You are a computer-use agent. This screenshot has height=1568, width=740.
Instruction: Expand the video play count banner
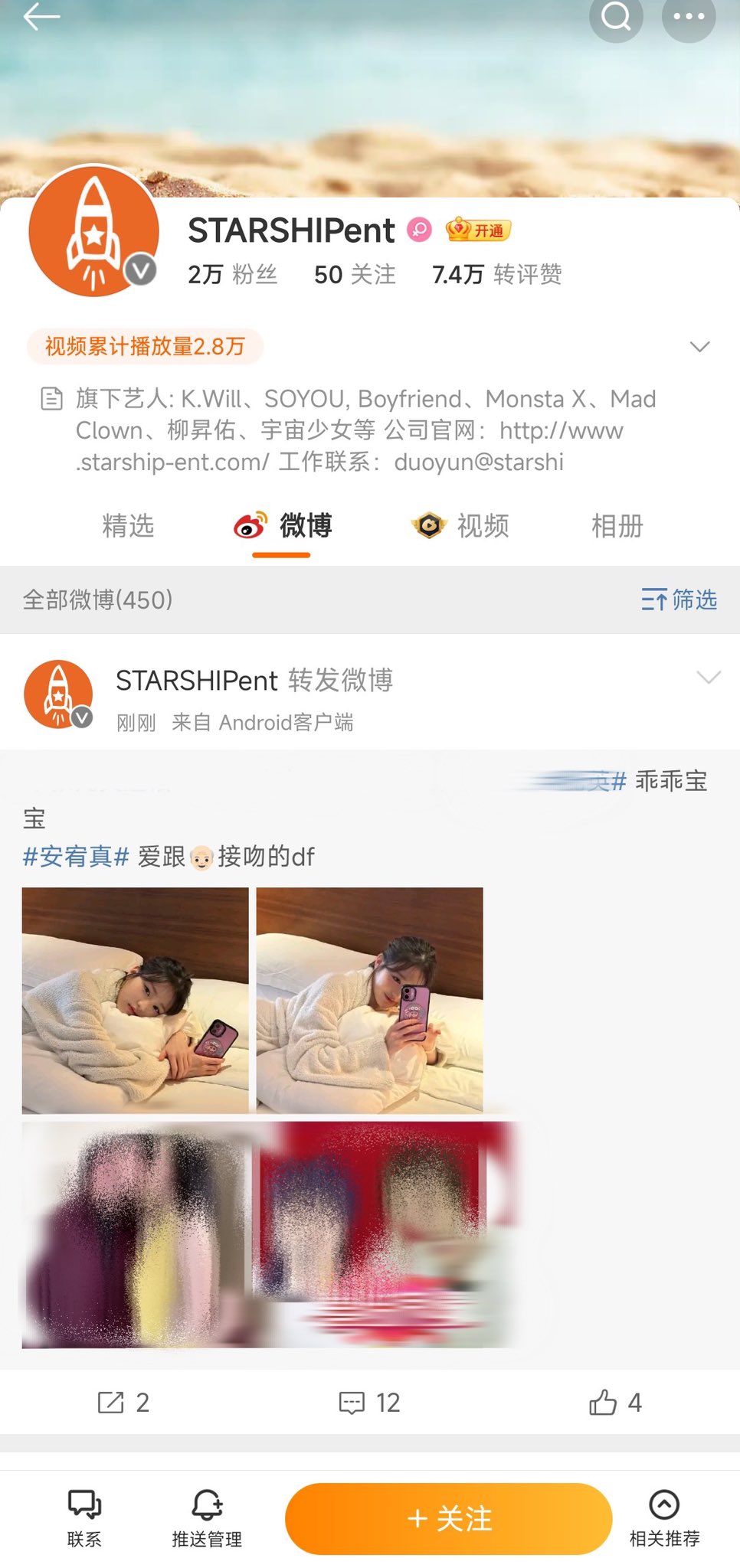tap(699, 347)
